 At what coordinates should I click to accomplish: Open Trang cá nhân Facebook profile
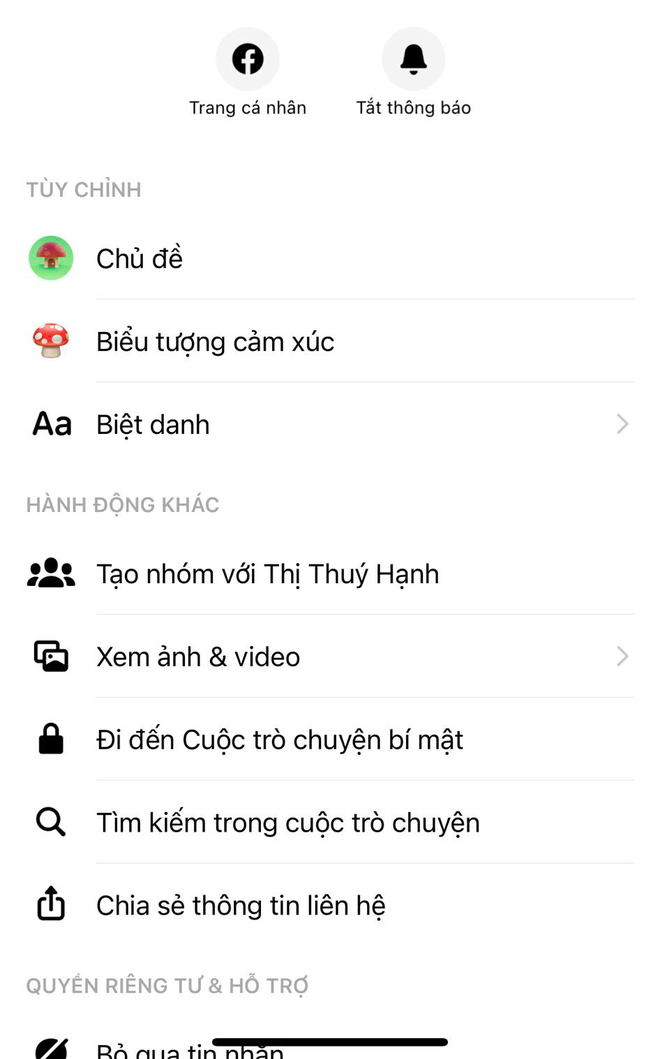tap(247, 60)
